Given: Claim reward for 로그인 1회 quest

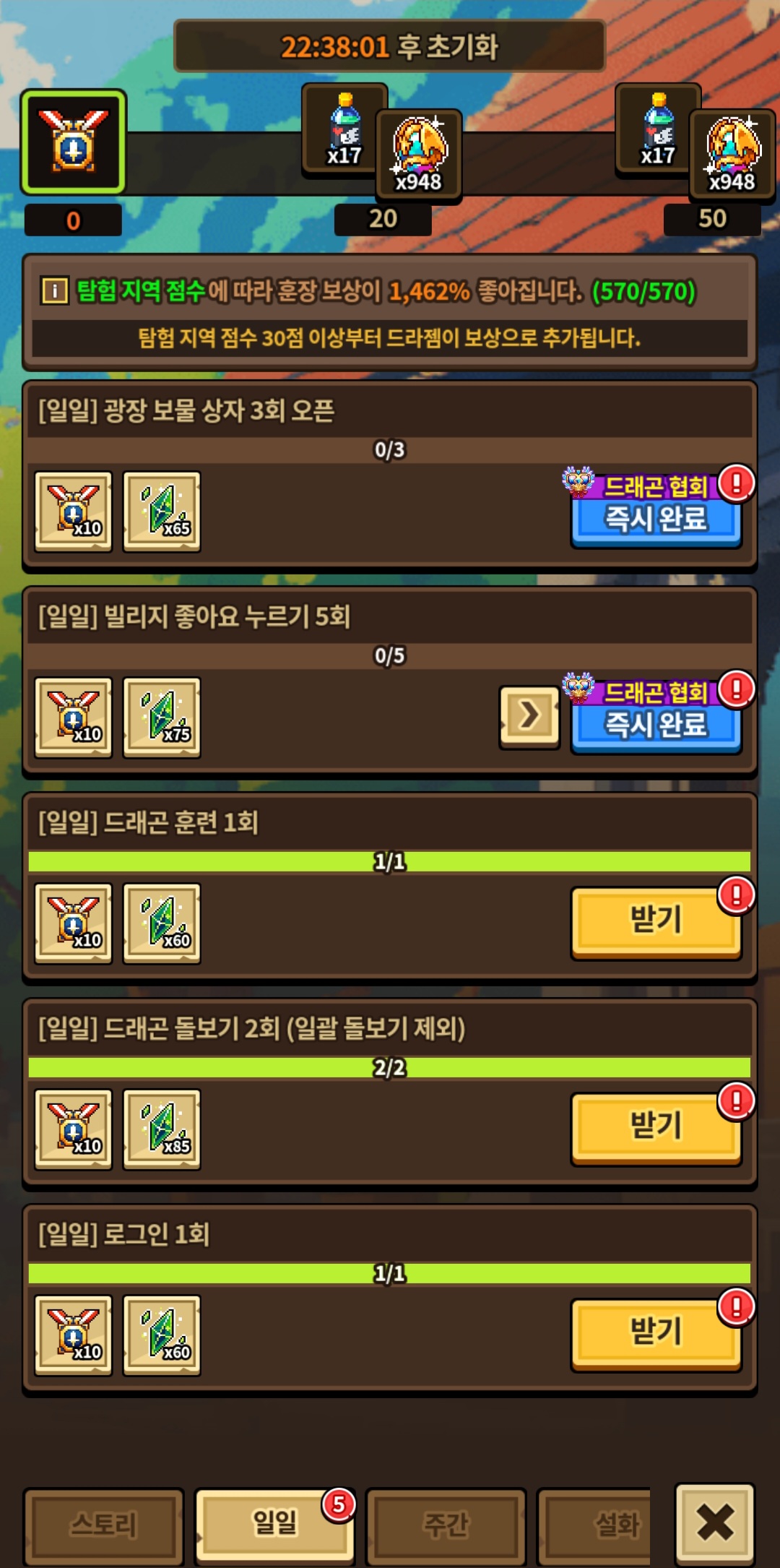Looking at the screenshot, I should click(x=656, y=1333).
